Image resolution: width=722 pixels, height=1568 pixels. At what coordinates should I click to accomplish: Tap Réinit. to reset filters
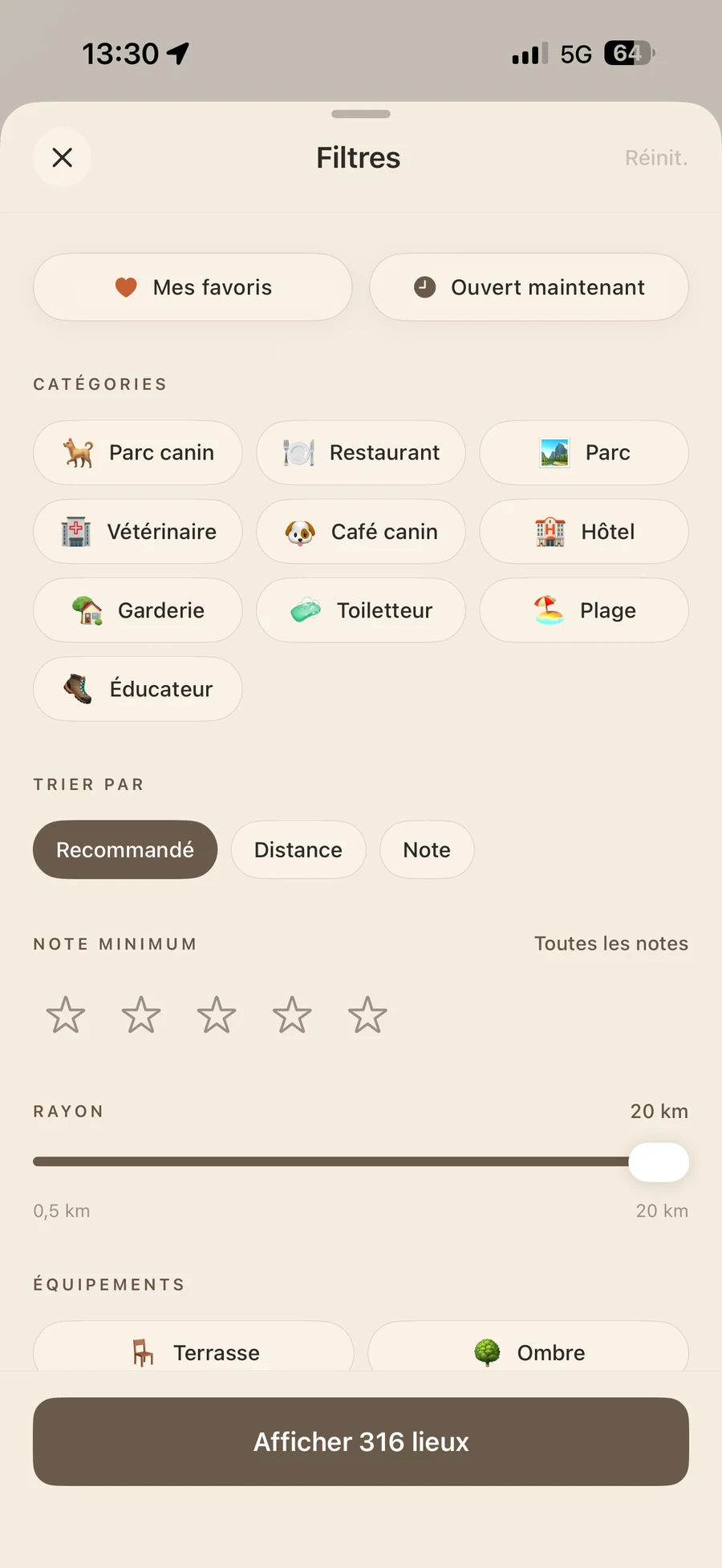point(656,157)
